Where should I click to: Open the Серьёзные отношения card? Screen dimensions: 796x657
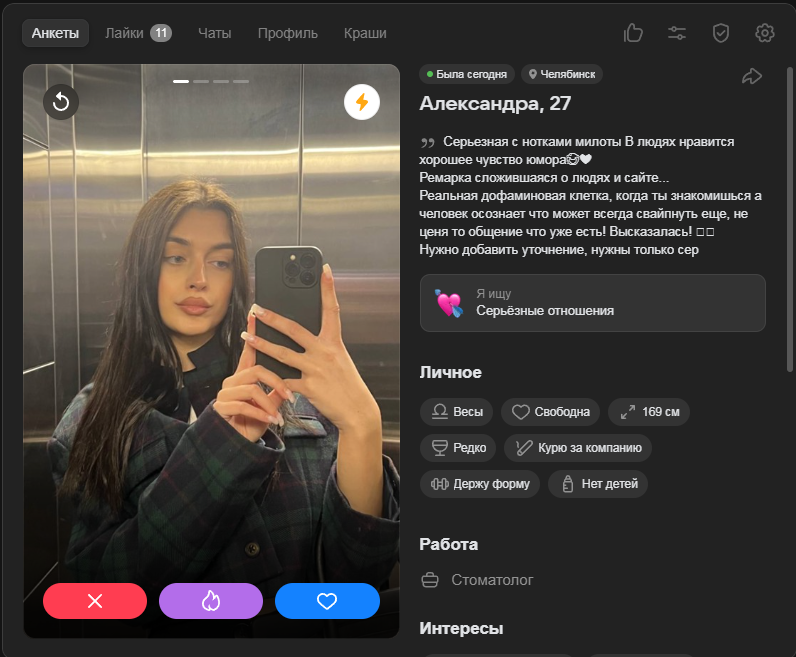tap(593, 303)
